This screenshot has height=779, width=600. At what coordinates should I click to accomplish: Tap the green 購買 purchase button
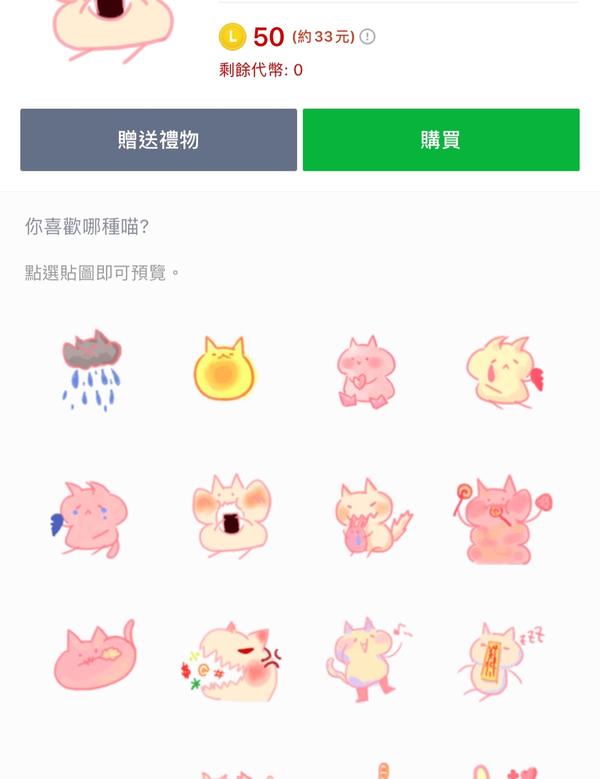tap(441, 140)
